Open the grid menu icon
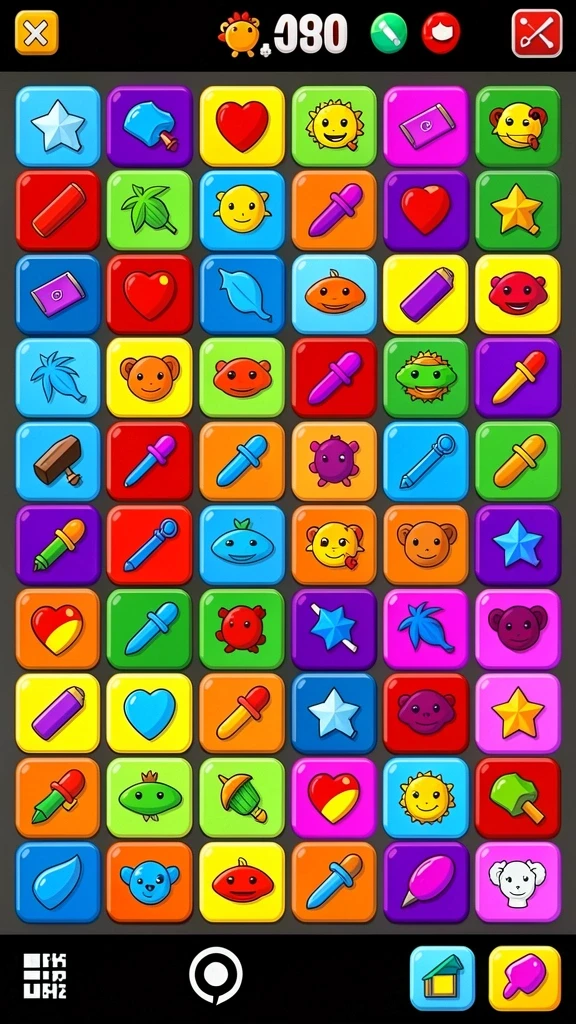 point(45,976)
